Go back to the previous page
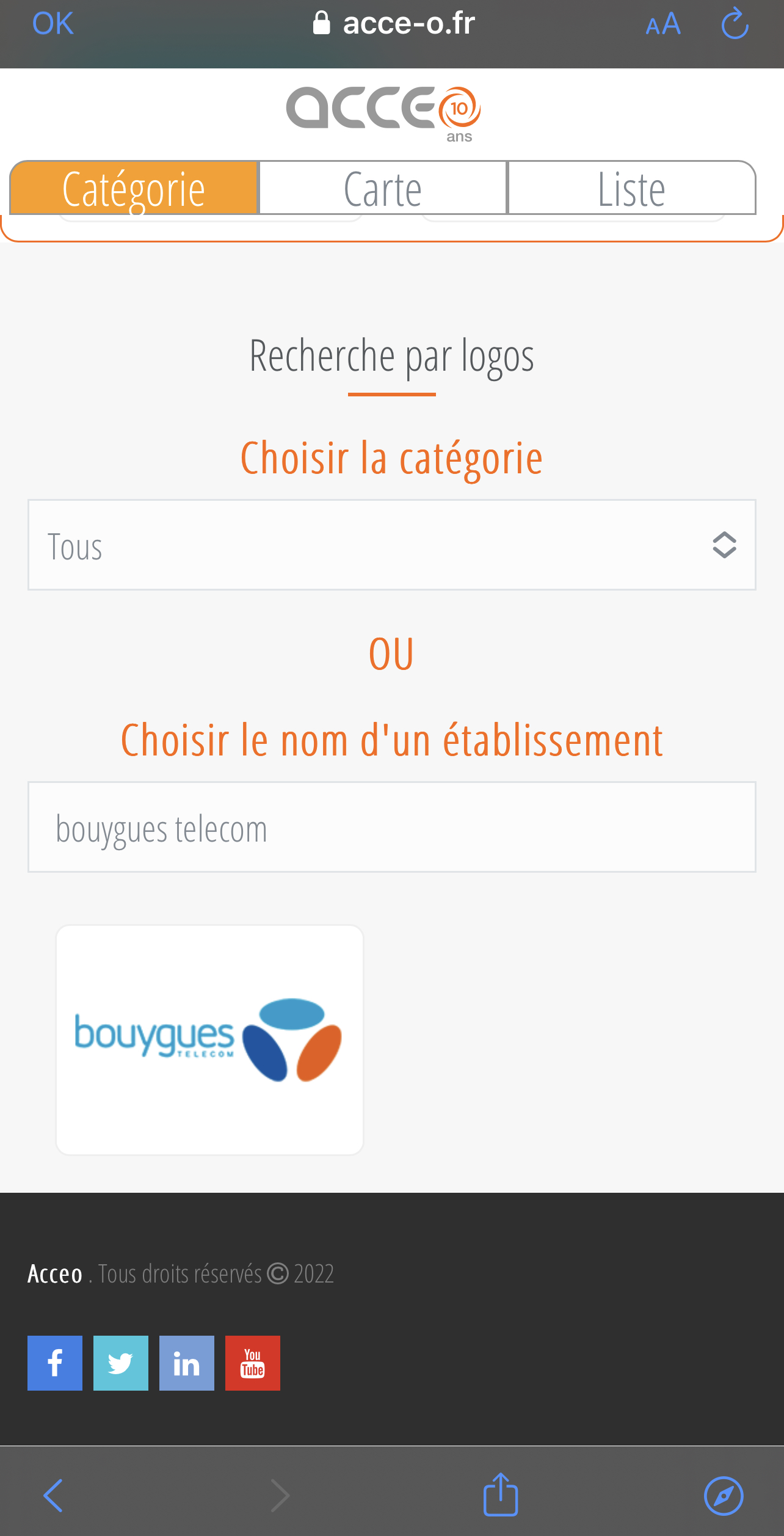 [54, 1496]
